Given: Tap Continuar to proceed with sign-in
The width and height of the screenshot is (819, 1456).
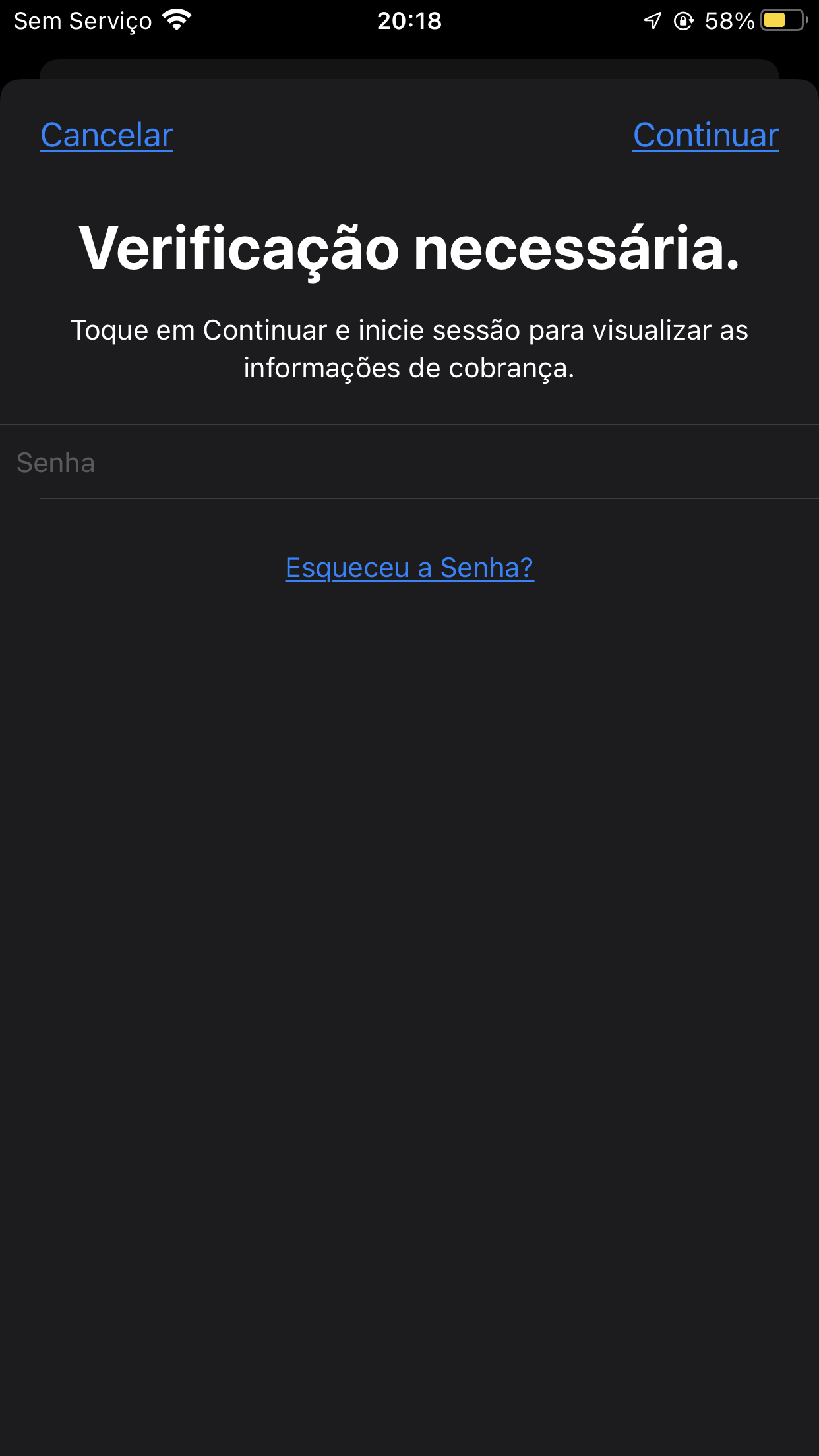Looking at the screenshot, I should (706, 136).
